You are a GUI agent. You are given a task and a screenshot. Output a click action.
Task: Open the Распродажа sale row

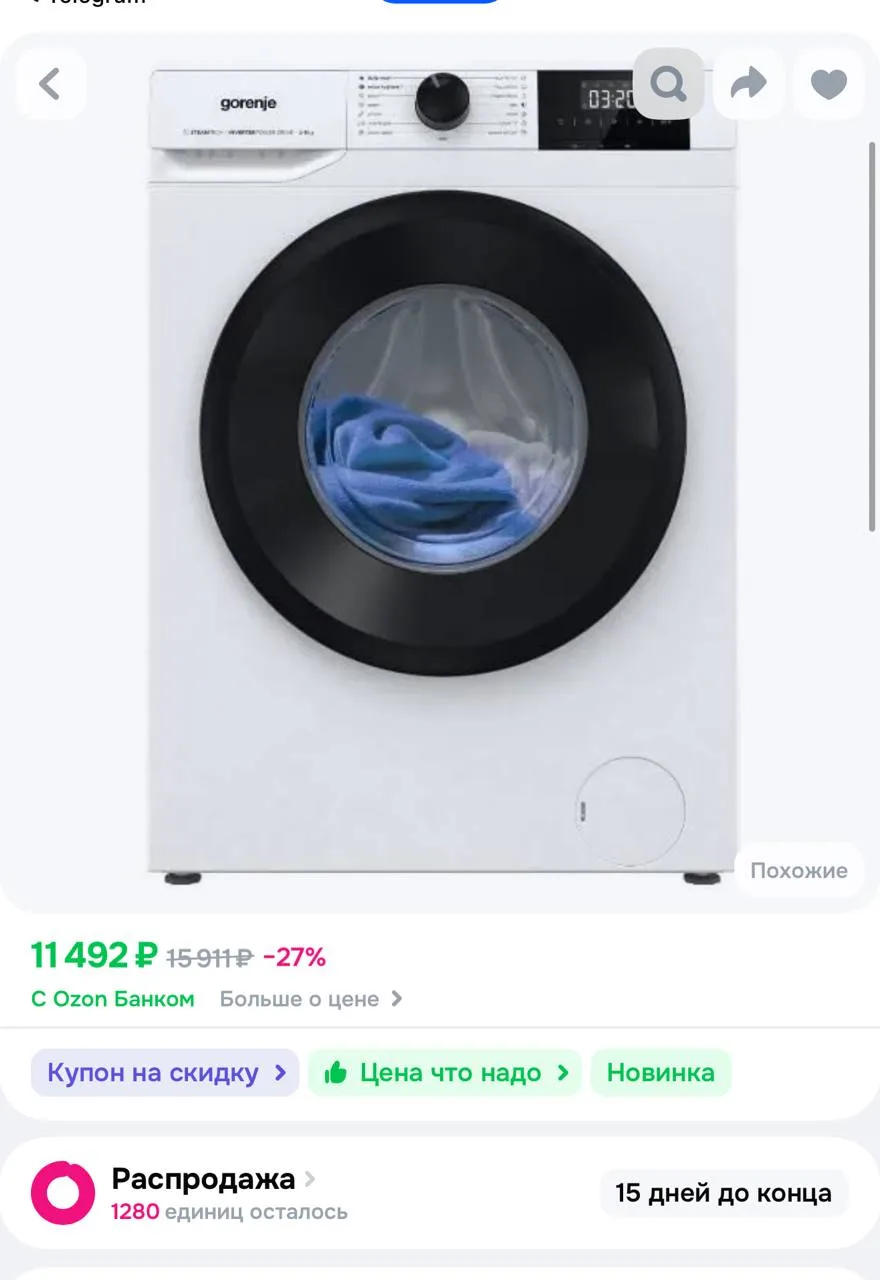click(212, 1180)
